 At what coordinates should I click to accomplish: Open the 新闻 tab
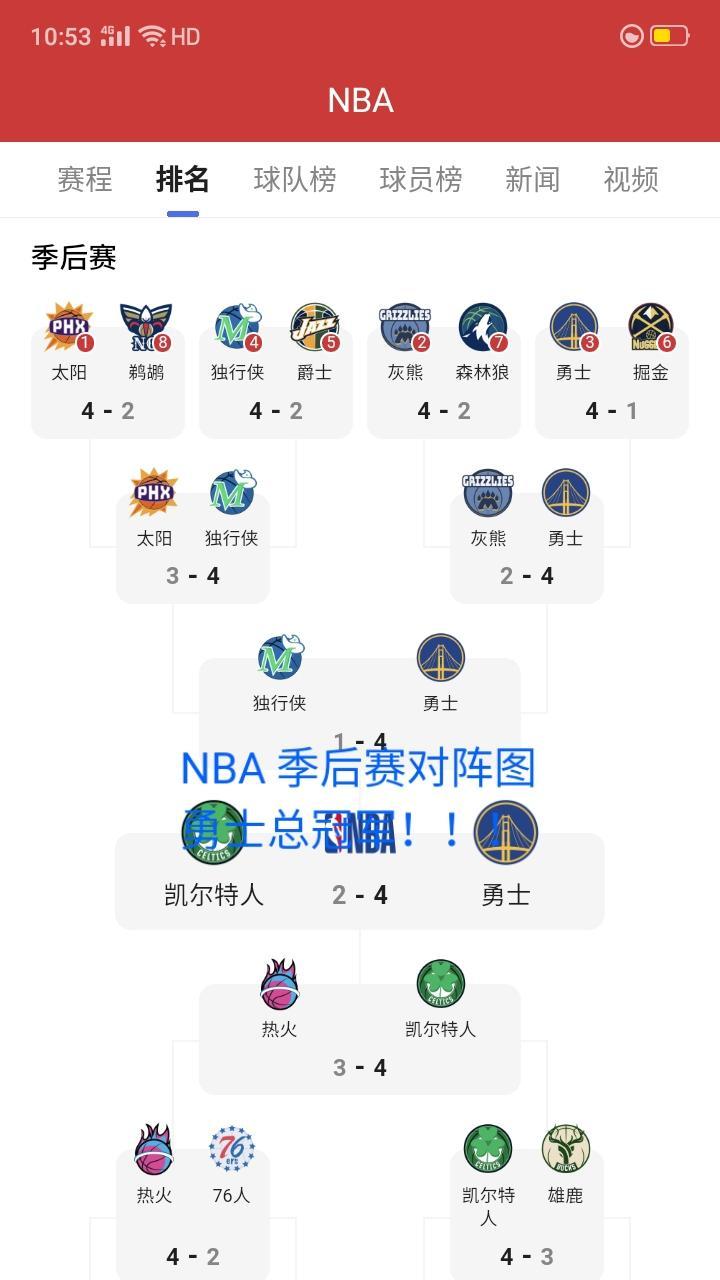pos(532,180)
